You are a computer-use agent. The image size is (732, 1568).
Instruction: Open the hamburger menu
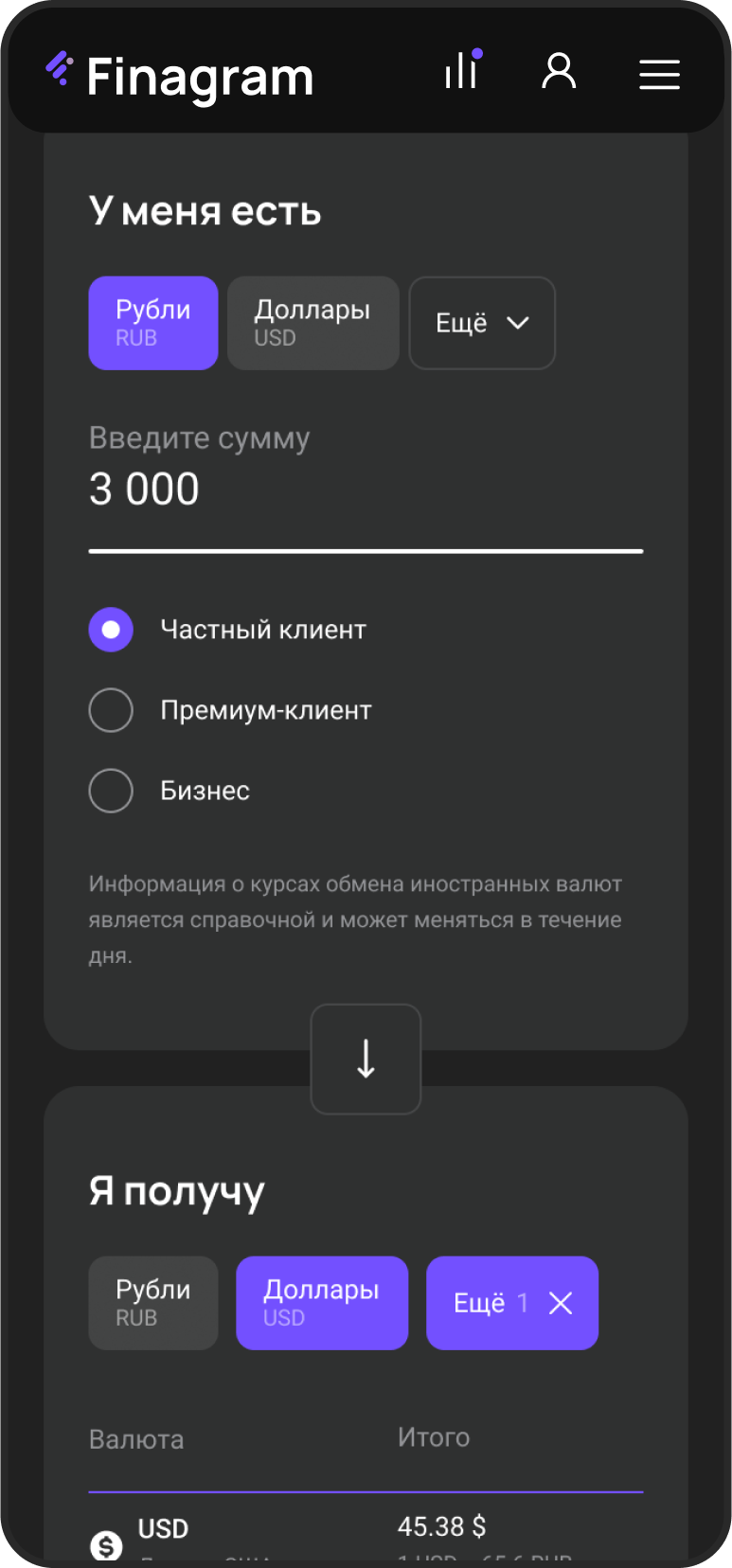659,74
